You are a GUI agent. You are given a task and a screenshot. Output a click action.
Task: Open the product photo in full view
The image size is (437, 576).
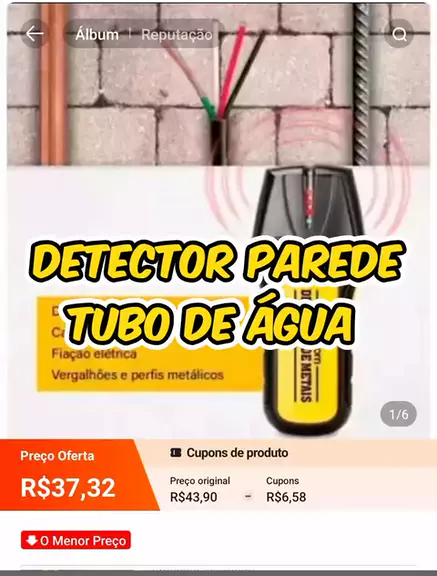click(x=218, y=220)
